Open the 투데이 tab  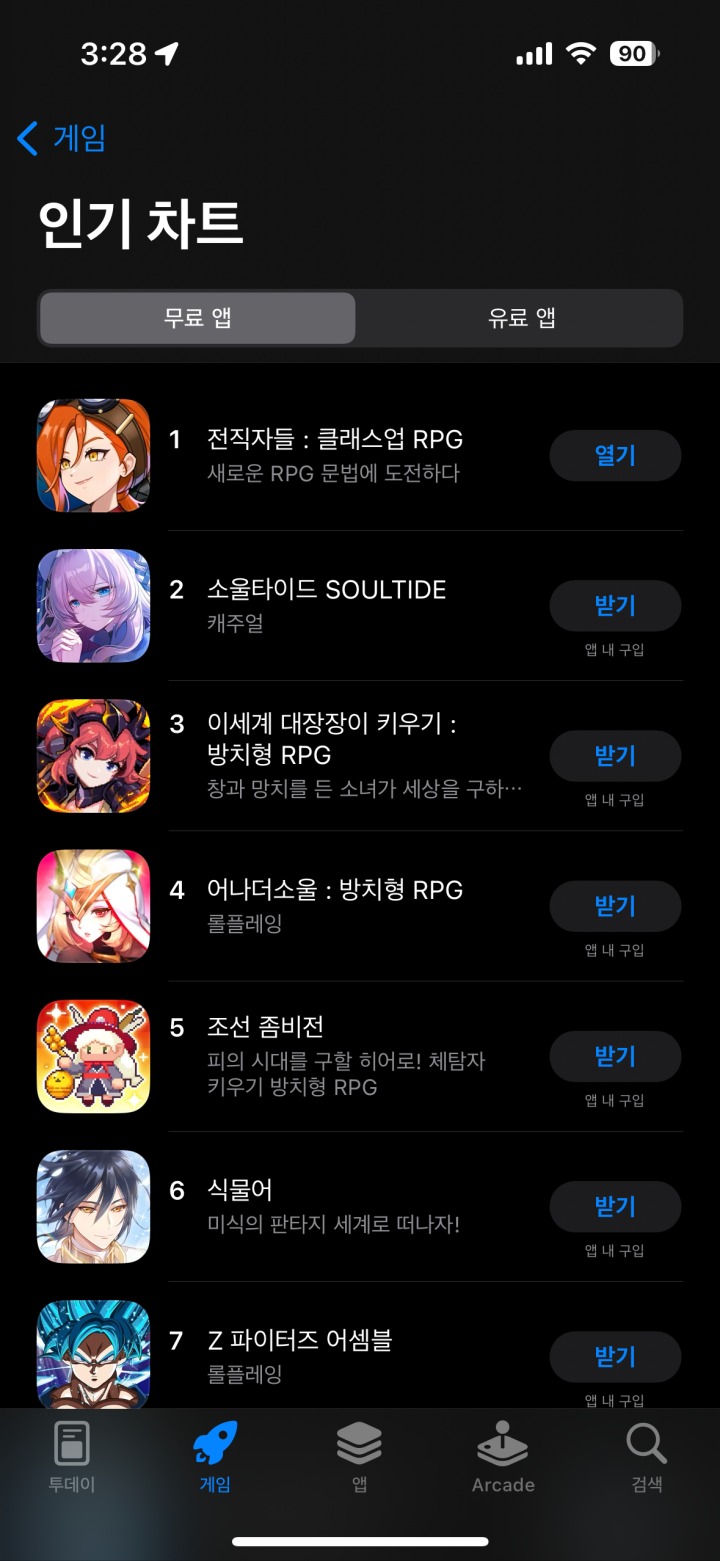[x=72, y=1456]
